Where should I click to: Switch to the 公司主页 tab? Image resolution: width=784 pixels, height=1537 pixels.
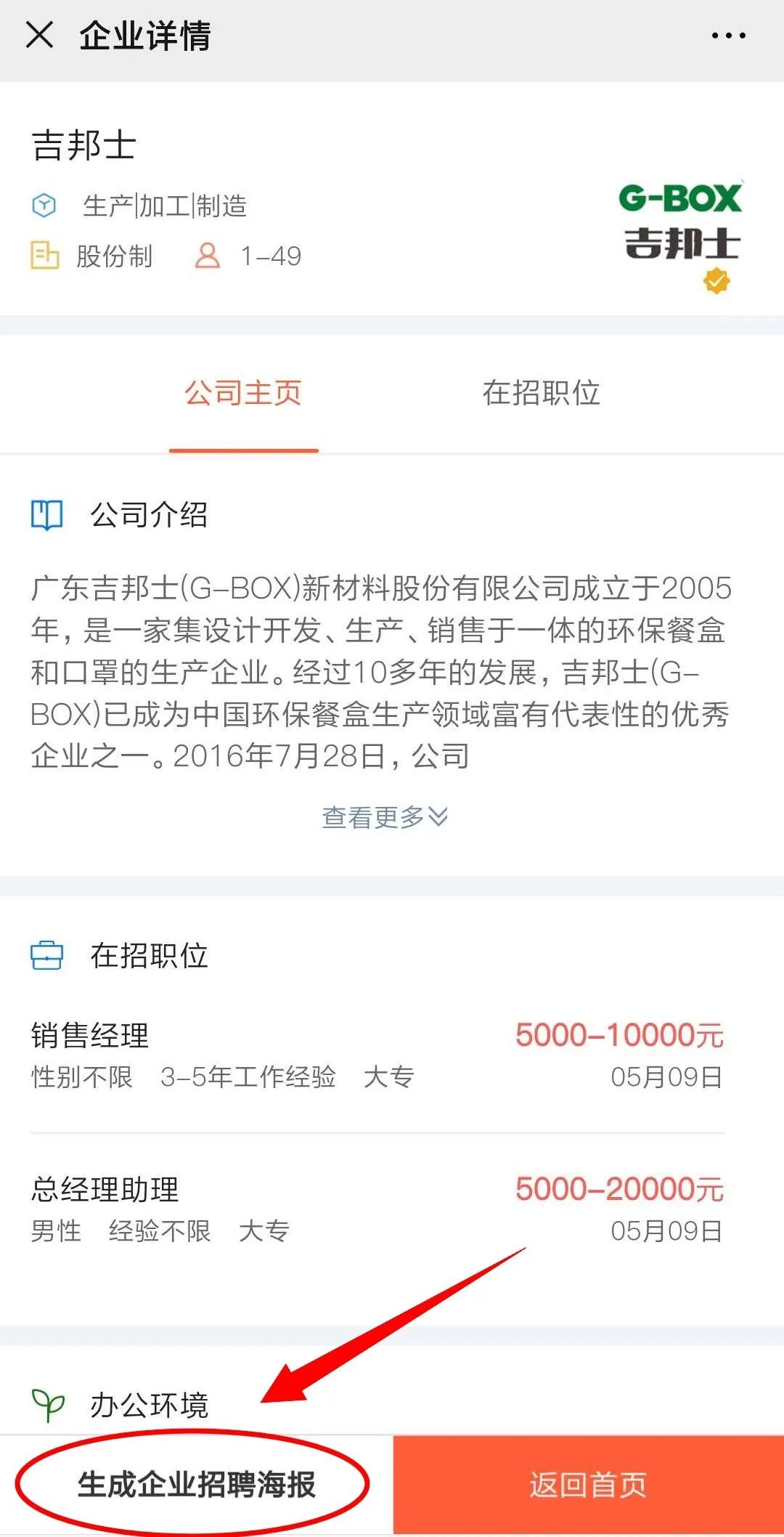pos(243,393)
